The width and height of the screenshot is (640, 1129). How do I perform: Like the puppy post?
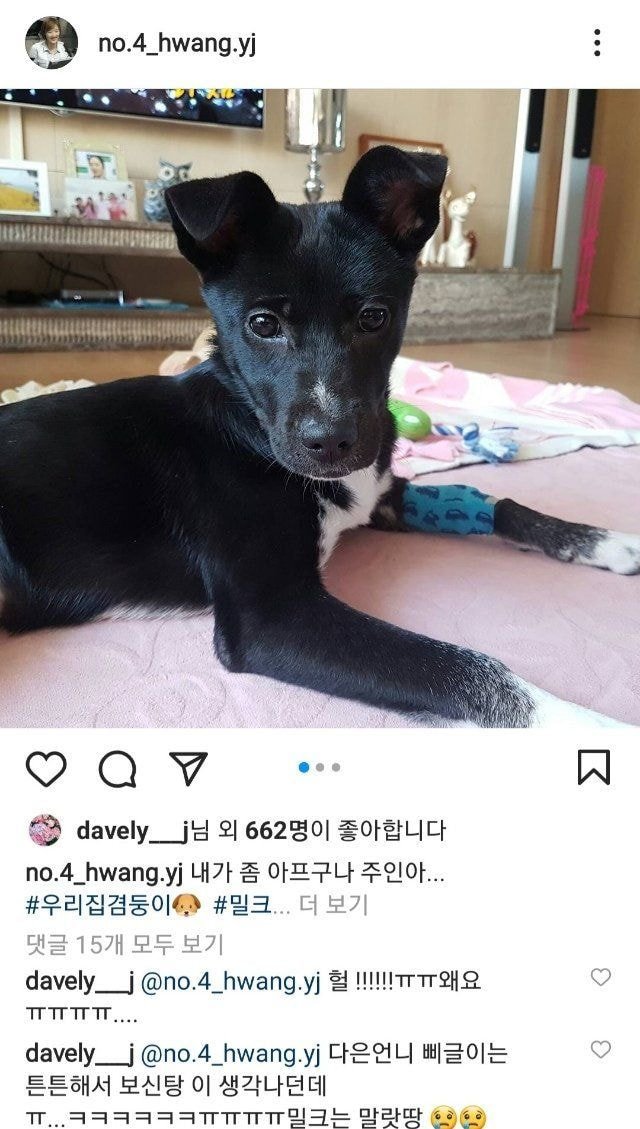click(46, 768)
